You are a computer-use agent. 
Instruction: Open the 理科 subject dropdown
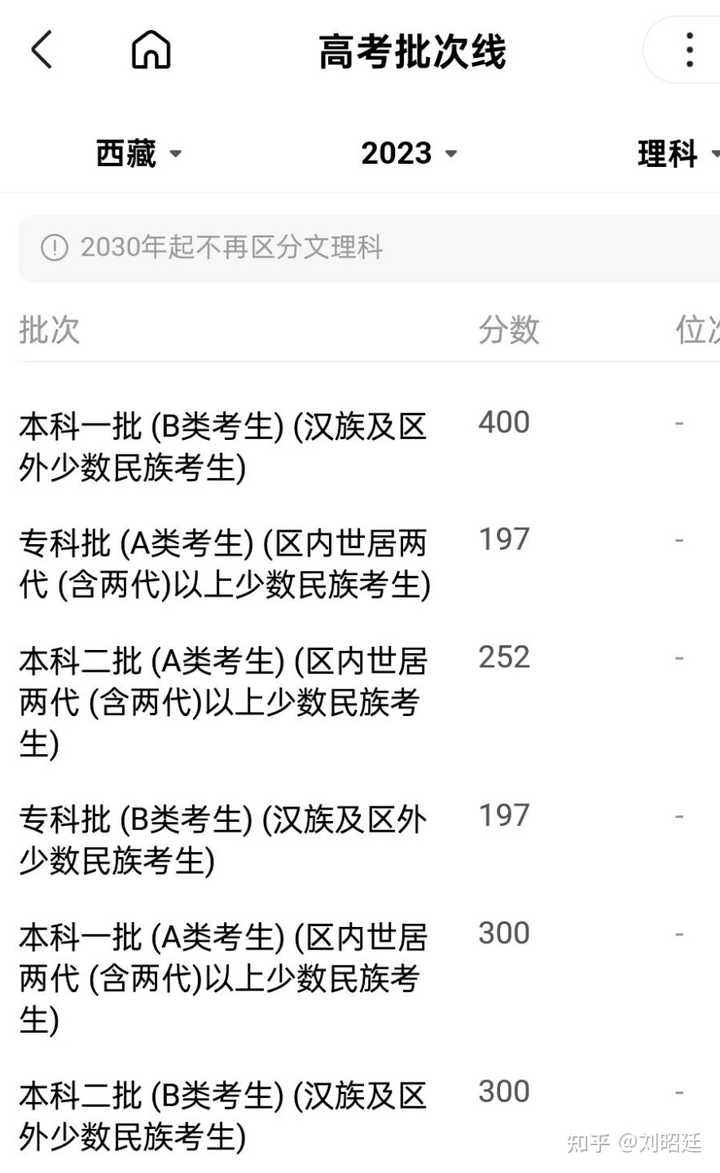pos(678,153)
